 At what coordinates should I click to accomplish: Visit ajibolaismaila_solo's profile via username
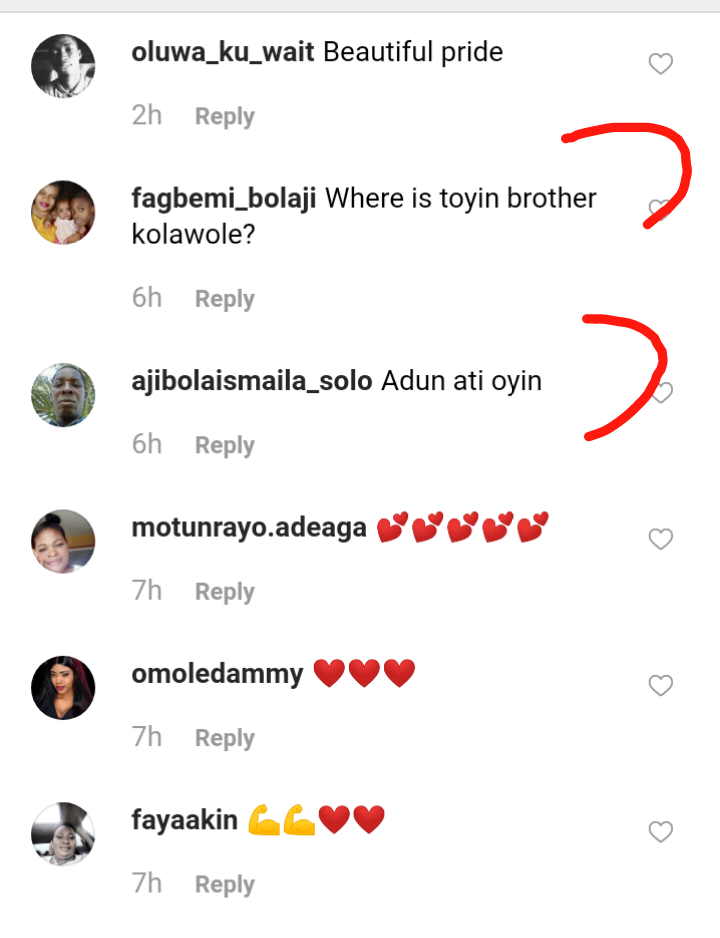point(251,381)
